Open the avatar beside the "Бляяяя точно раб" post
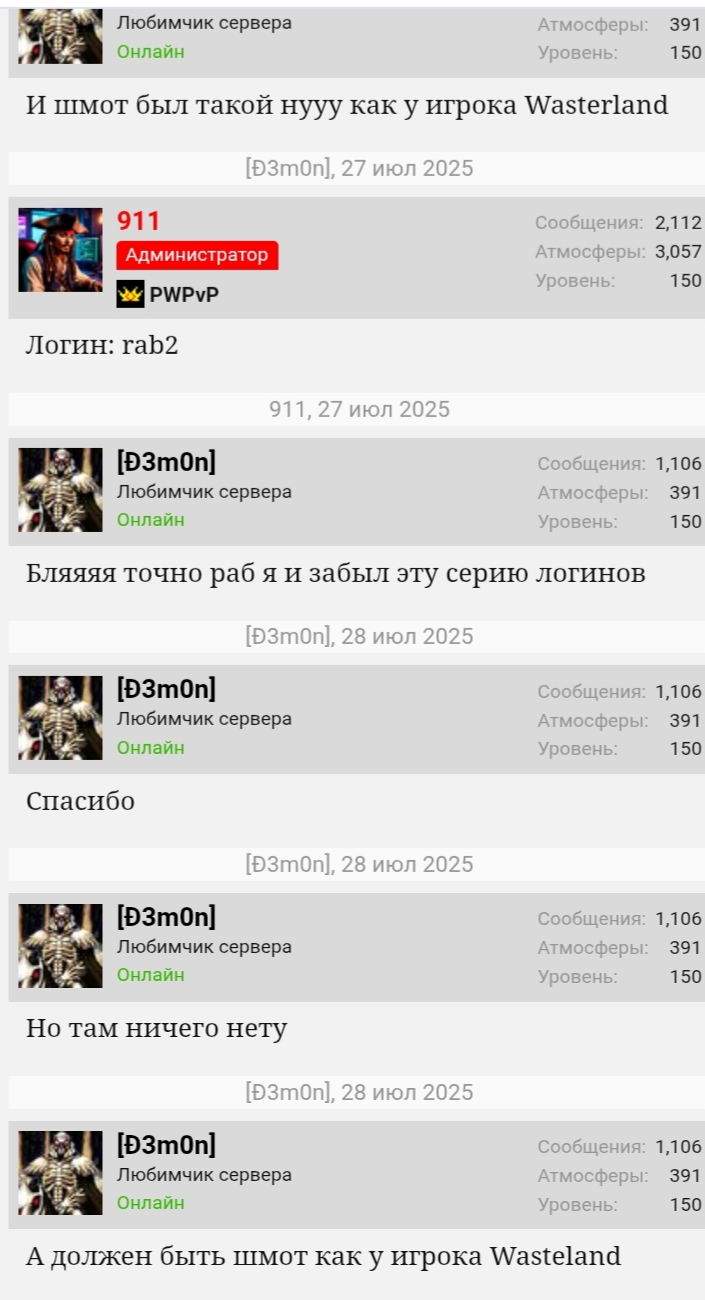The image size is (705, 1300). (x=60, y=489)
